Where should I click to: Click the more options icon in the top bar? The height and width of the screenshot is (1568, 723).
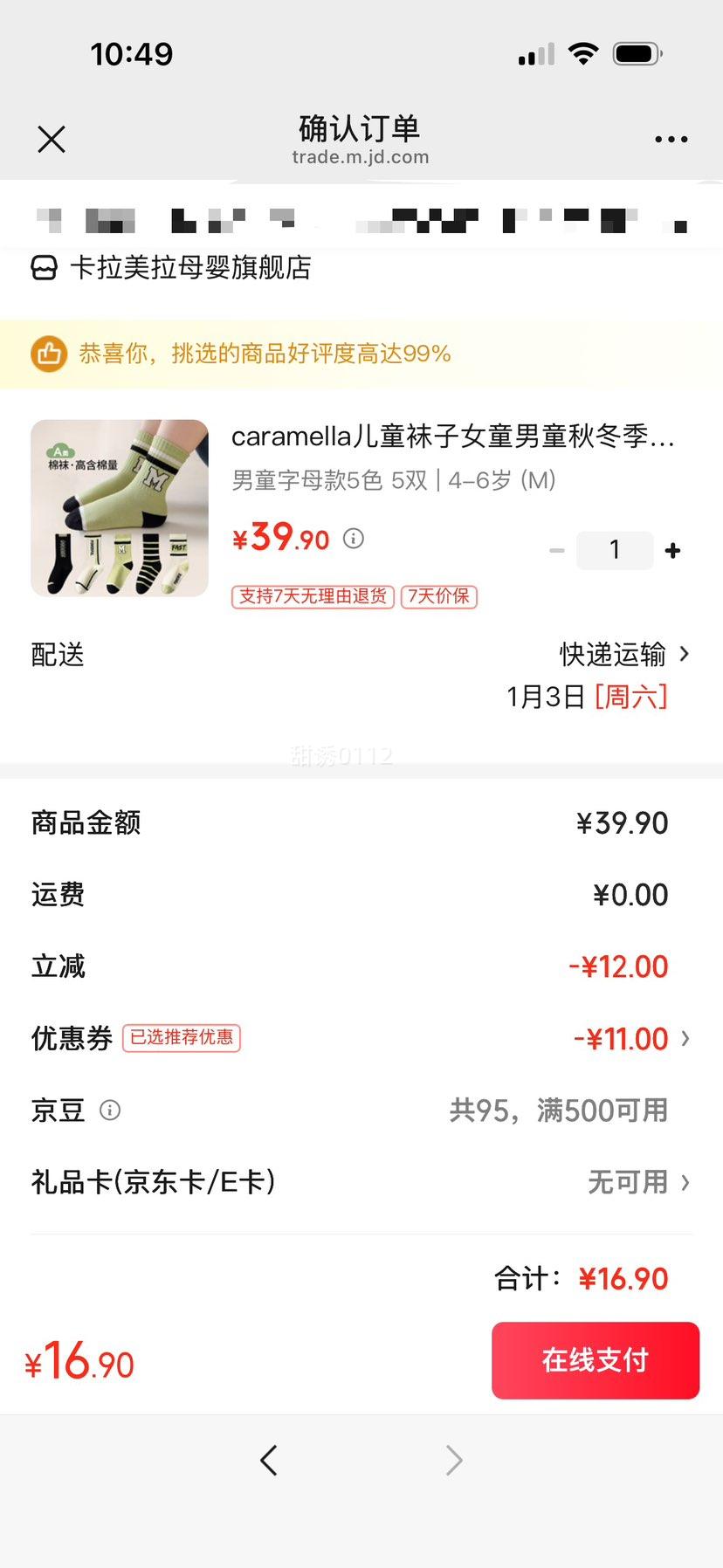click(x=671, y=139)
